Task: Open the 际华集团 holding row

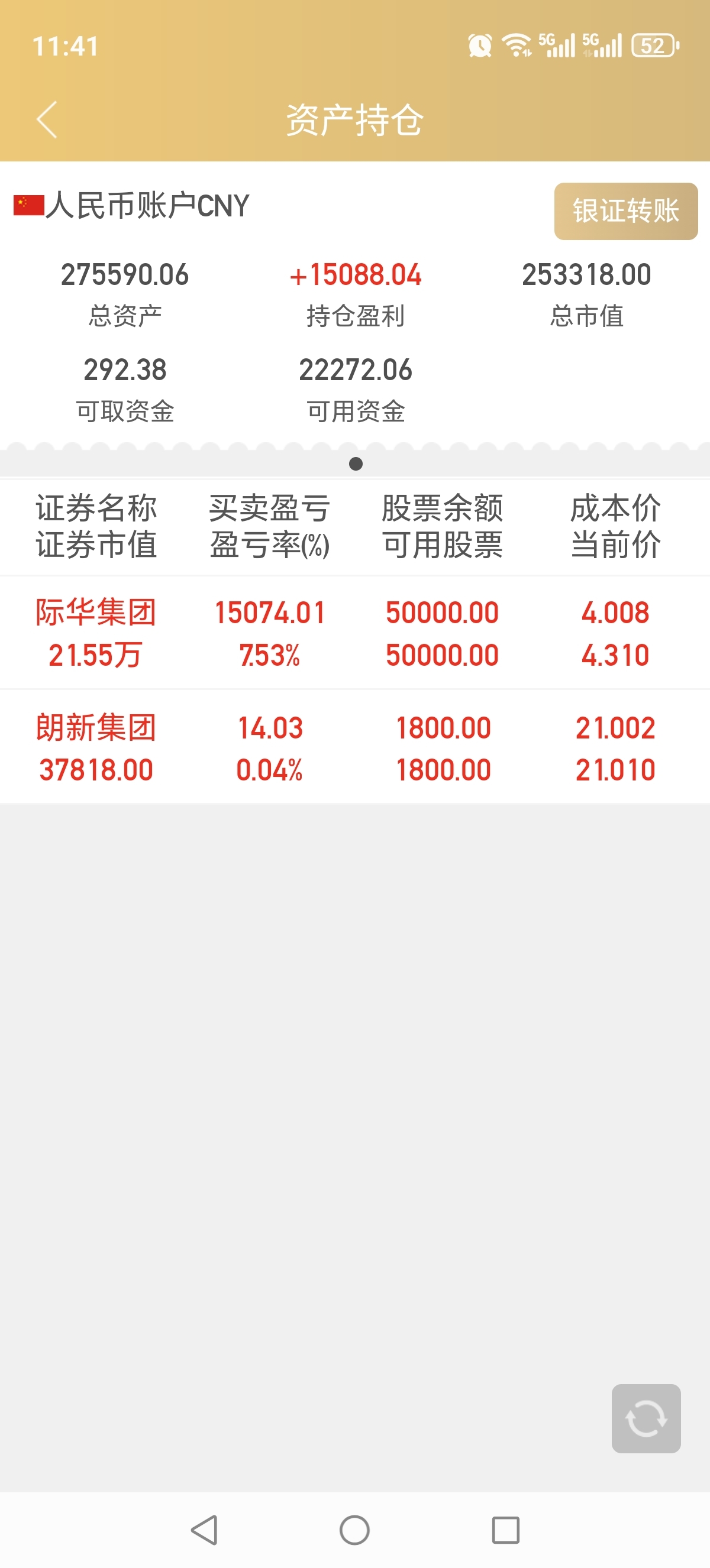Action: coord(355,633)
